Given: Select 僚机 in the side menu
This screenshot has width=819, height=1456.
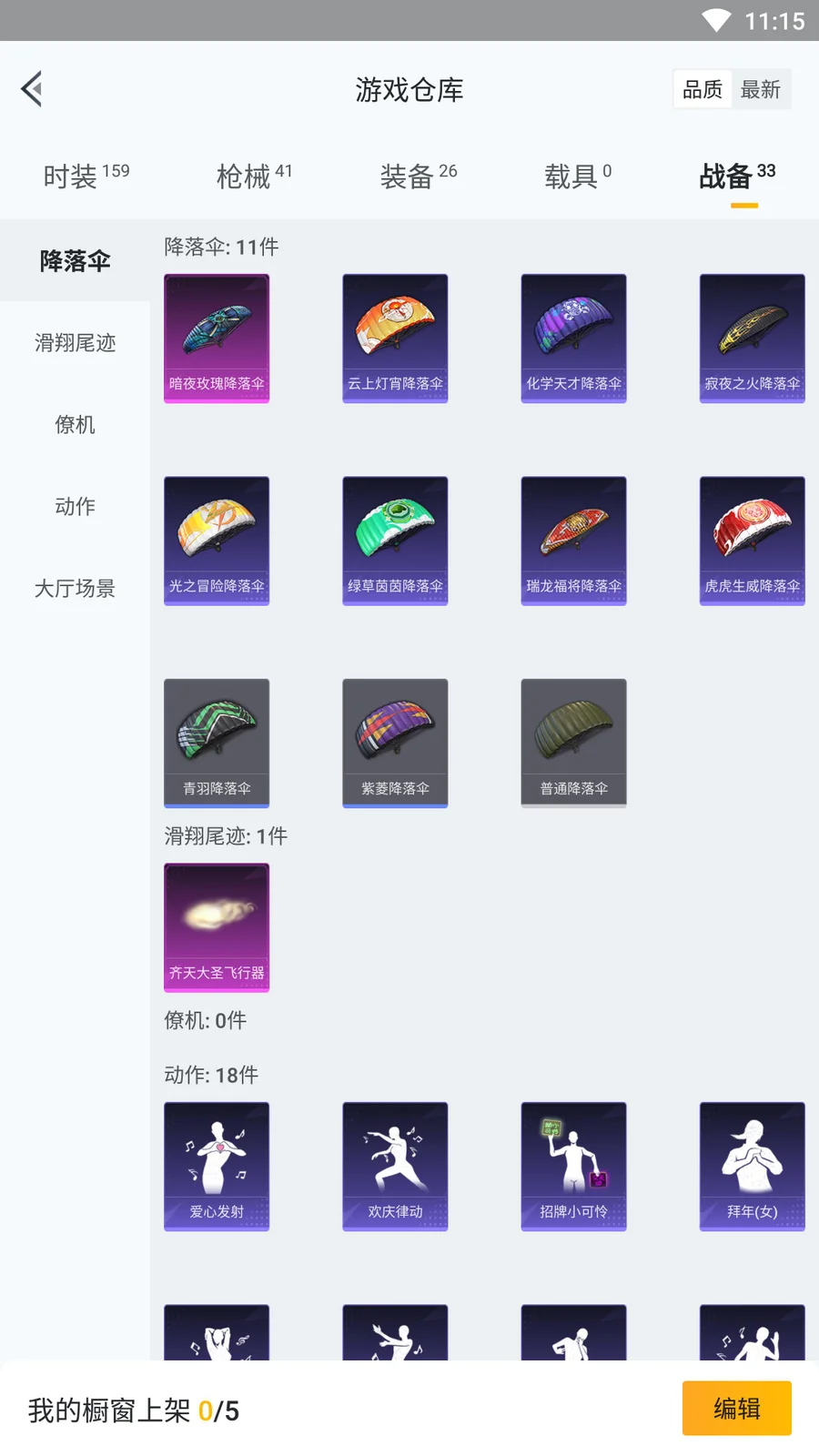Looking at the screenshot, I should pyautogui.click(x=75, y=425).
